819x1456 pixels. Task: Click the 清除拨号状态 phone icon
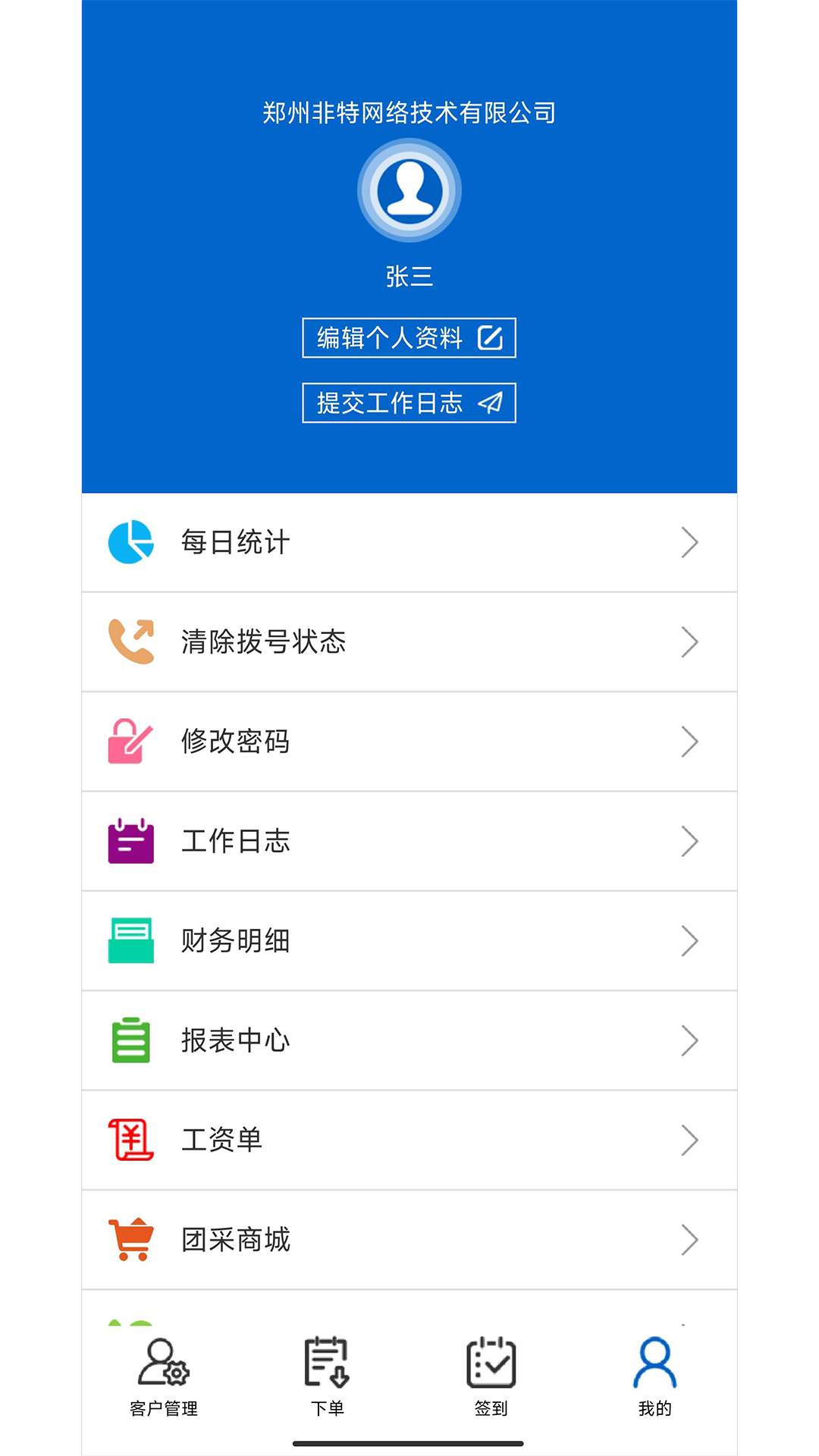(x=130, y=641)
